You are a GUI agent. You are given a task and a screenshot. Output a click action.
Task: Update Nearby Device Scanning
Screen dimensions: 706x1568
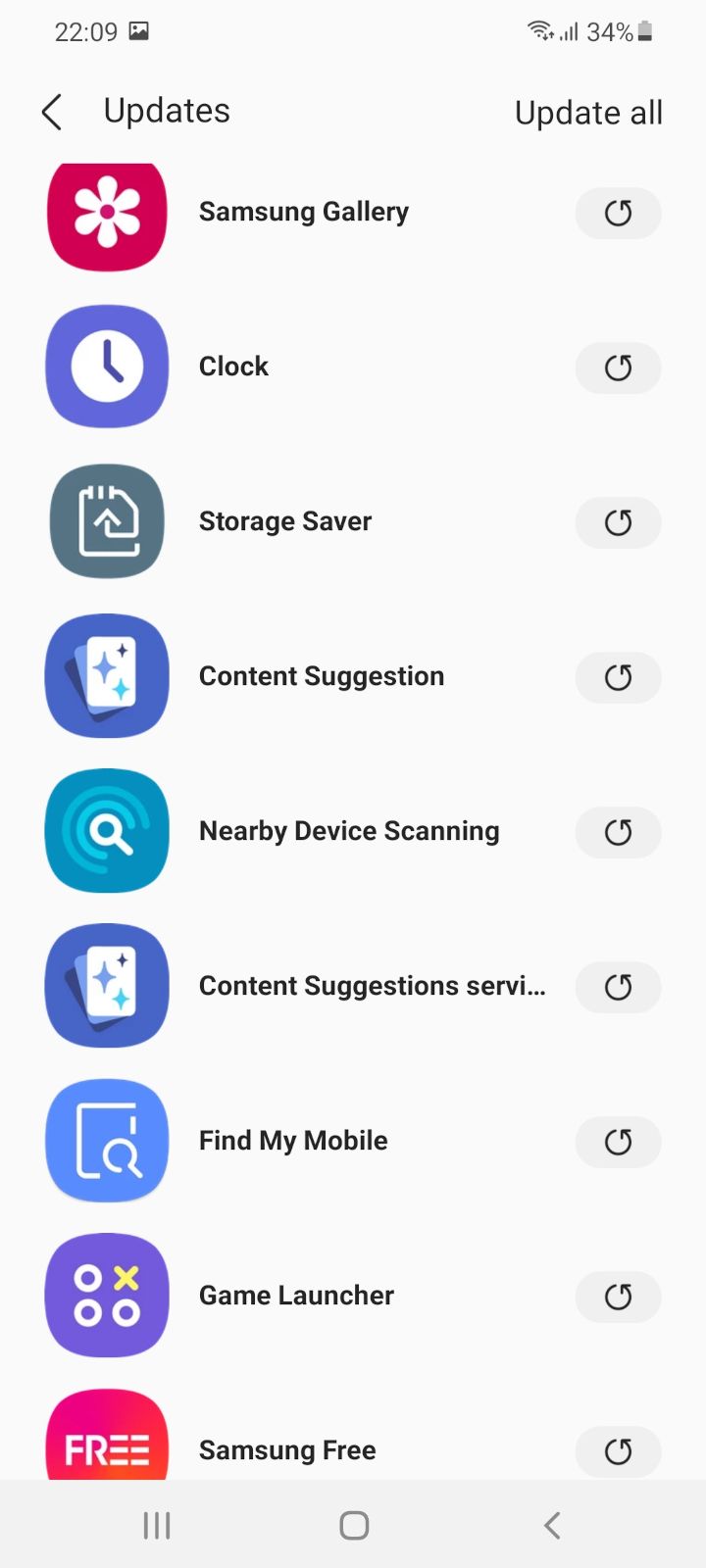[x=618, y=832]
